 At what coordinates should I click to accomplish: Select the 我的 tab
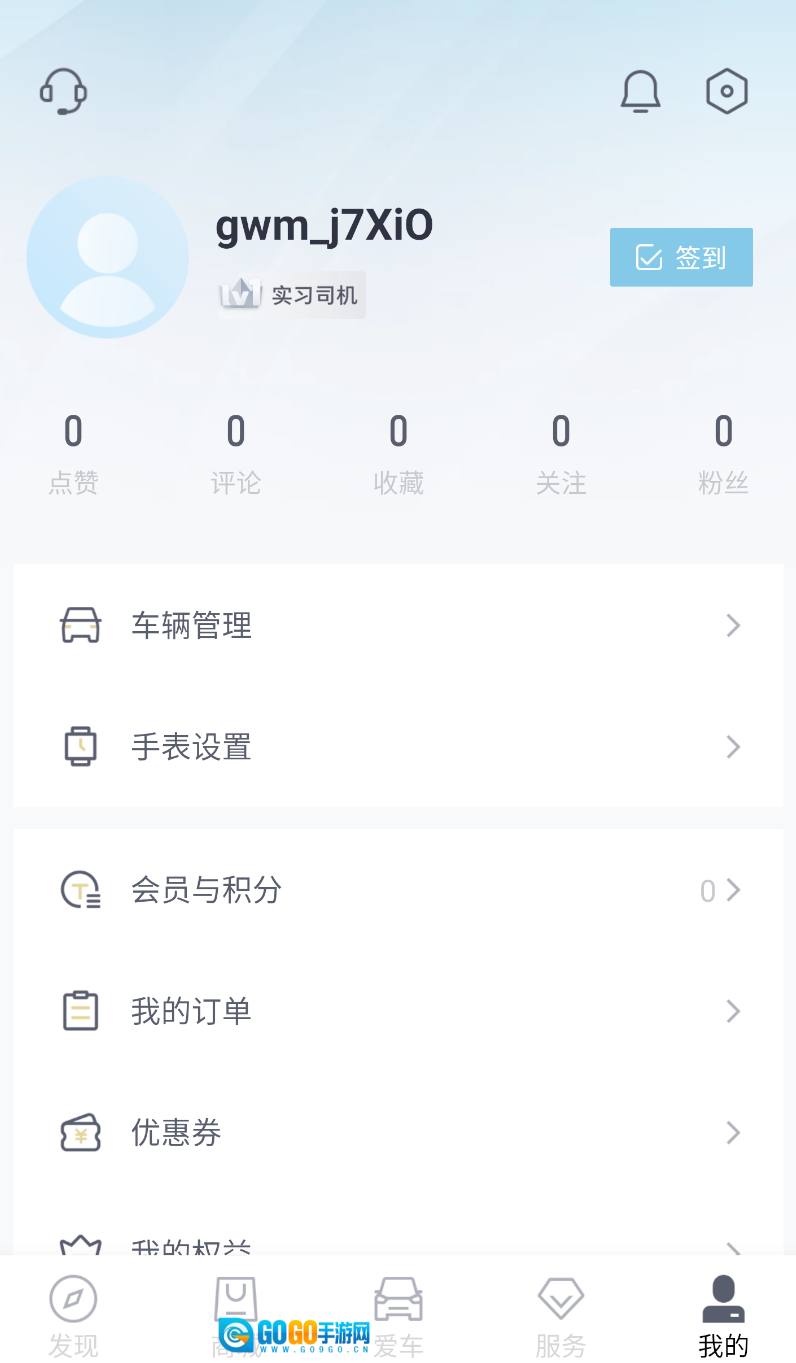pos(723,1315)
